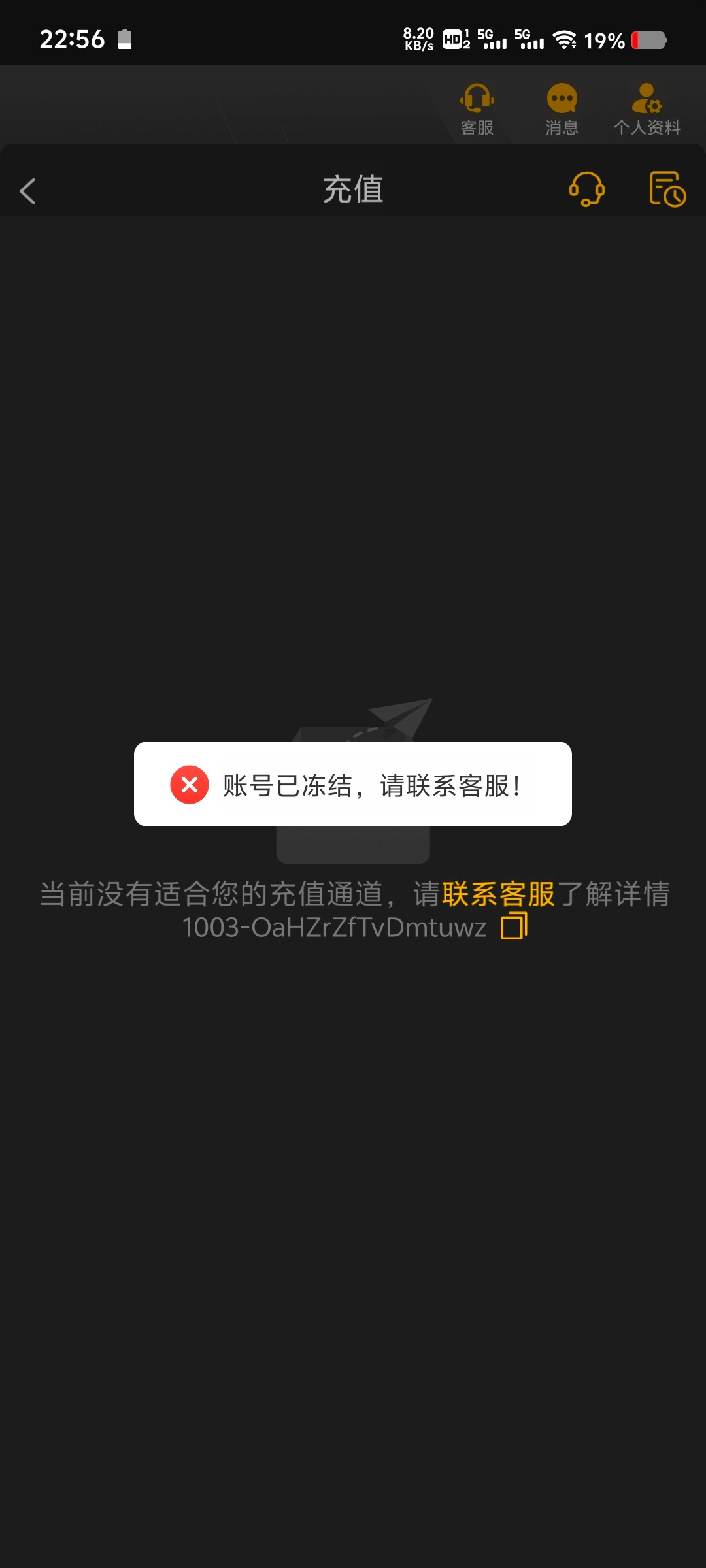This screenshot has height=1568, width=706.
Task: Open the recharge history icon
Action: coord(667,189)
